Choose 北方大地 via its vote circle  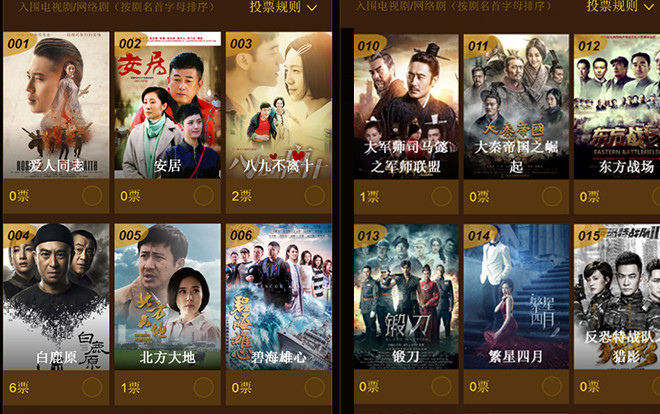point(204,387)
